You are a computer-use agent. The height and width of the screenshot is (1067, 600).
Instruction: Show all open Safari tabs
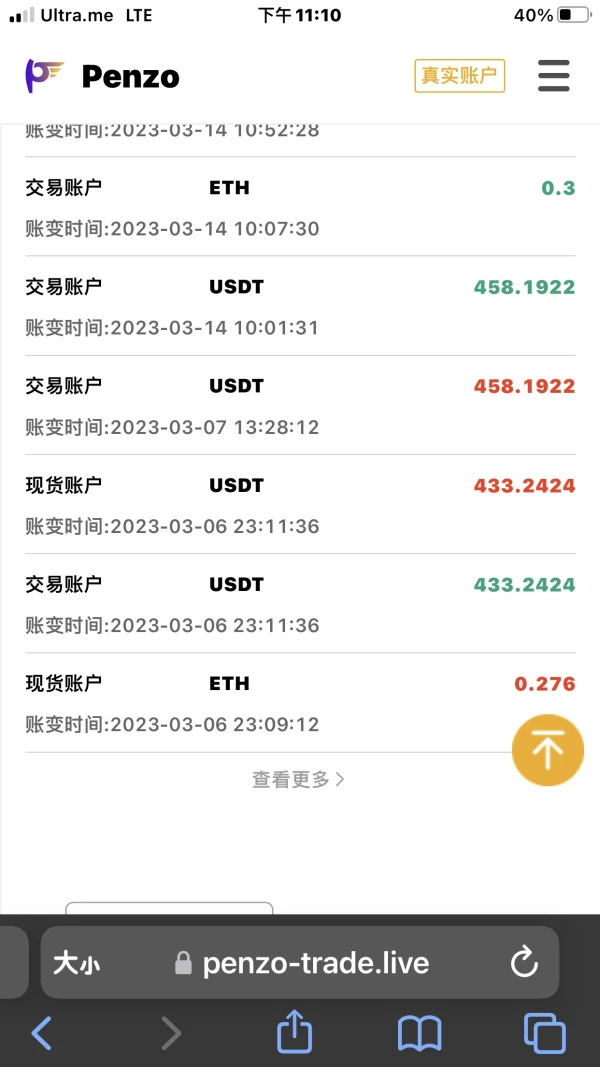544,1033
